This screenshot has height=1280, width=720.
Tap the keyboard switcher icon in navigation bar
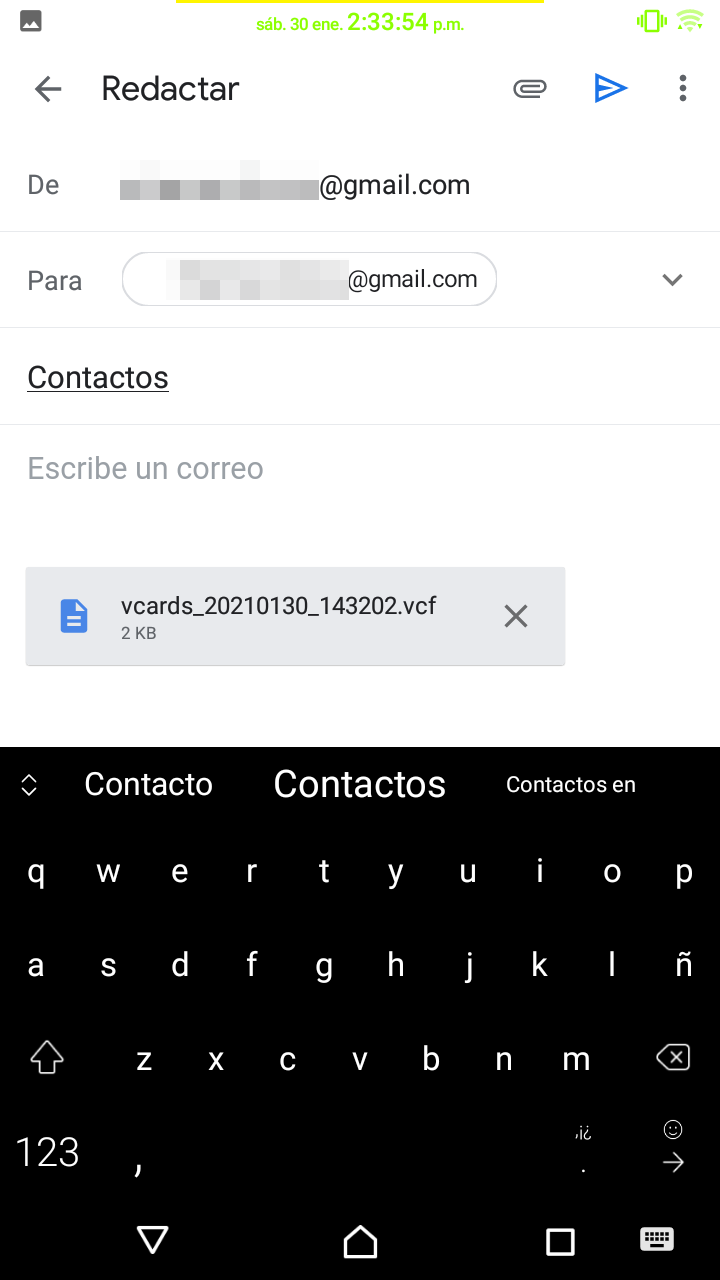click(657, 1240)
